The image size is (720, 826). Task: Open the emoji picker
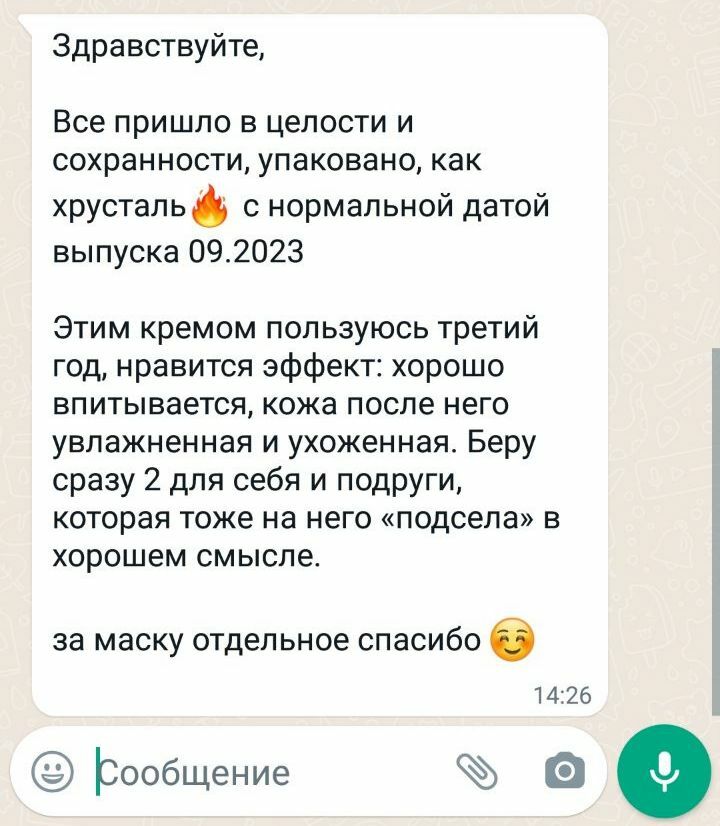pos(52,772)
